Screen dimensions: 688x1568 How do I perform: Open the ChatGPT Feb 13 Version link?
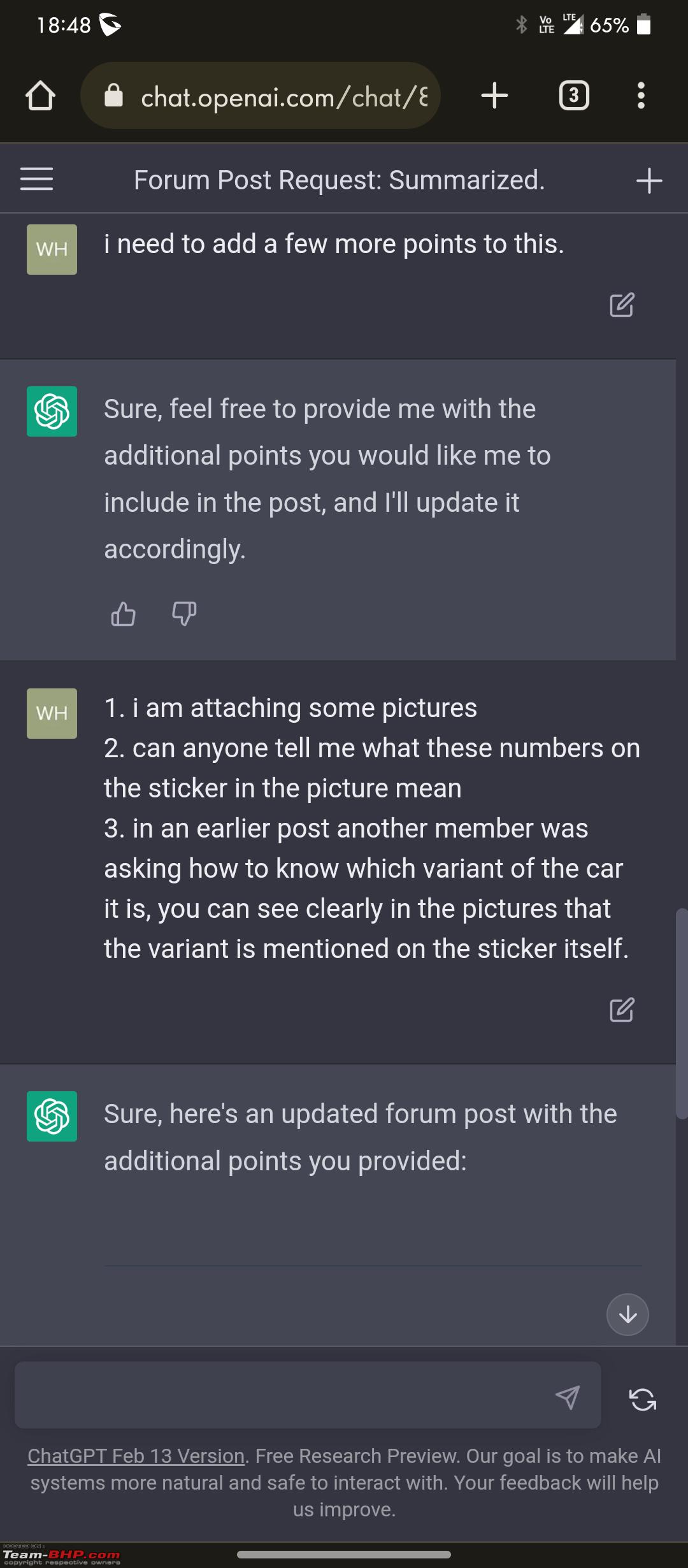click(136, 1456)
